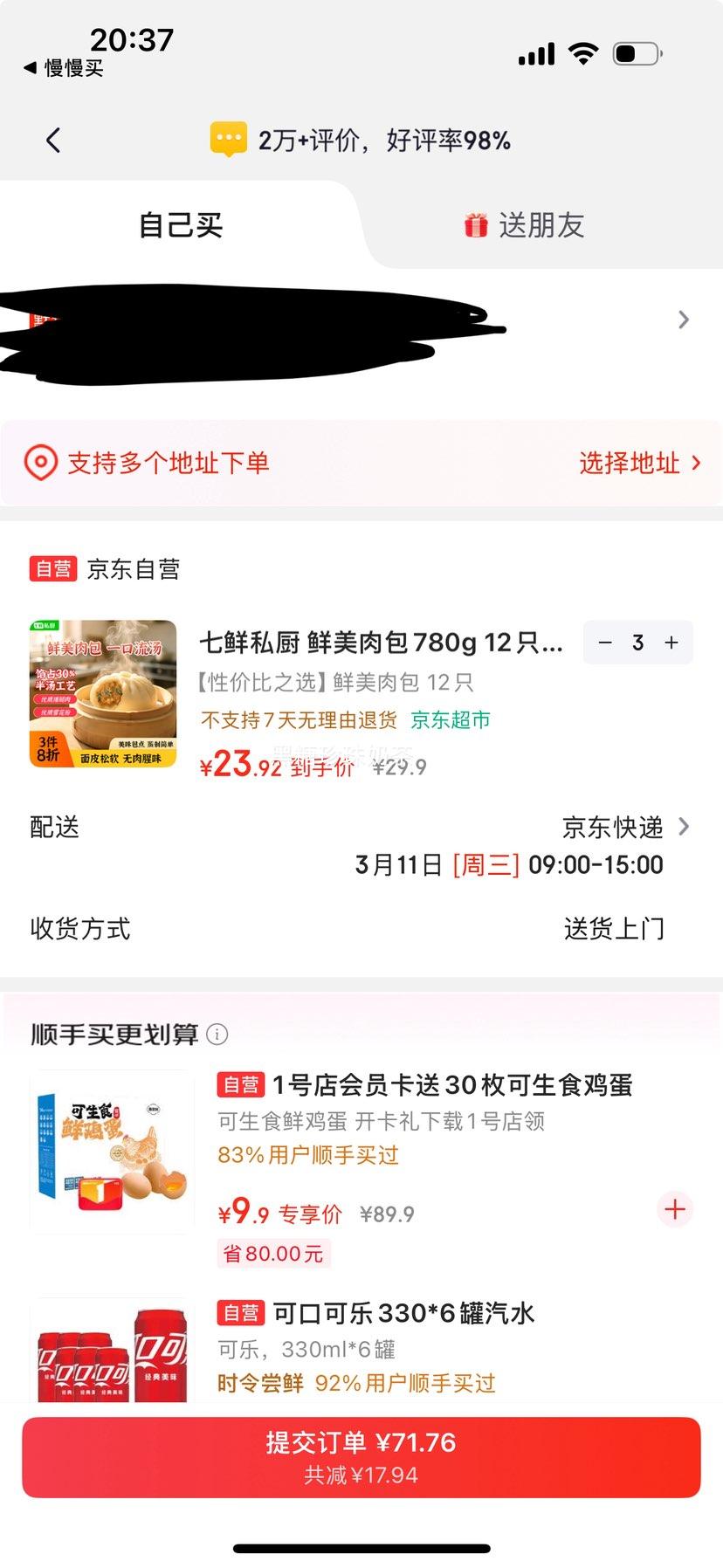Switch to the 自己买 tab
723x1568 pixels.
click(x=181, y=225)
